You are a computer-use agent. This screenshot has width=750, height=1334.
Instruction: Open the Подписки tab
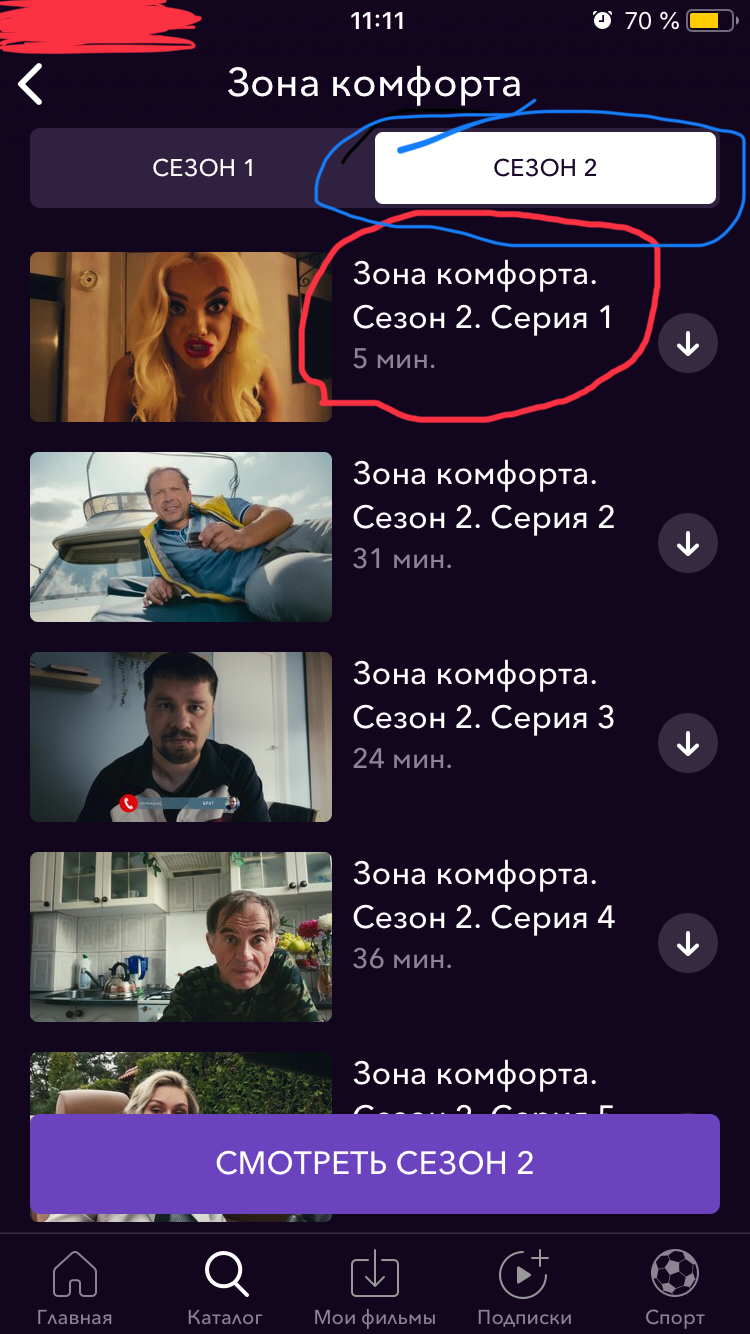[x=525, y=1287]
